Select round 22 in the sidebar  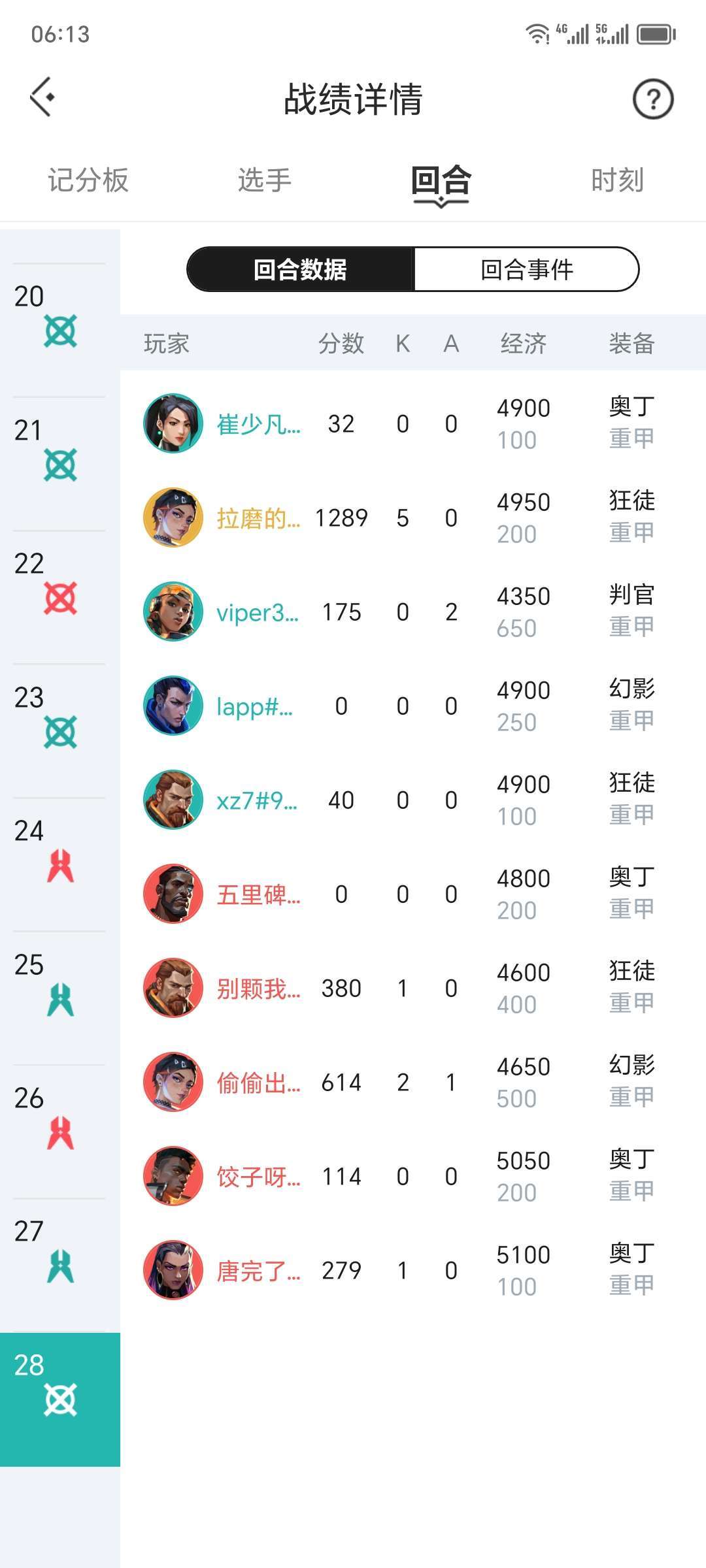coord(59,581)
